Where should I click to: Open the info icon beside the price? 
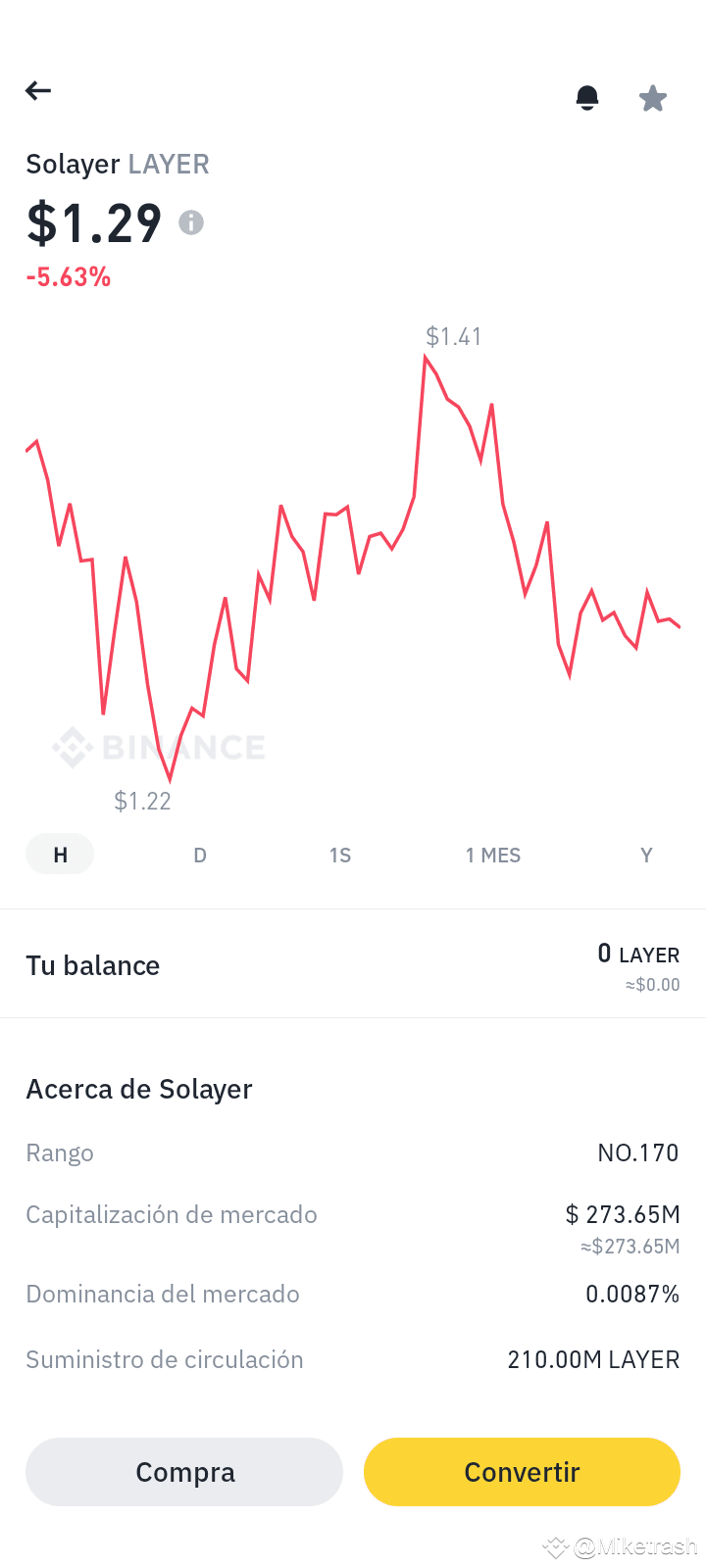tap(191, 222)
